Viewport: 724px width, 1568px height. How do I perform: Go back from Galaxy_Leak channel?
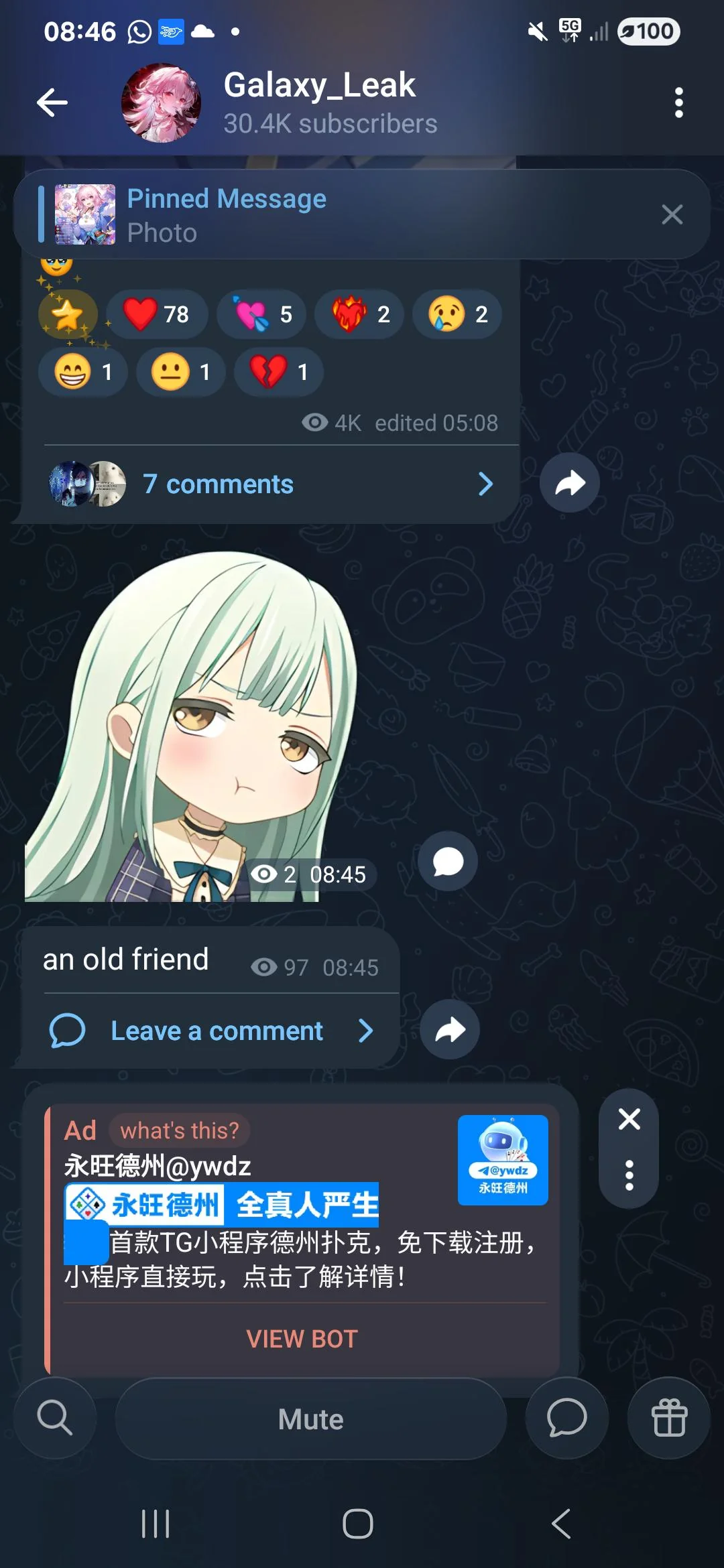point(52,103)
